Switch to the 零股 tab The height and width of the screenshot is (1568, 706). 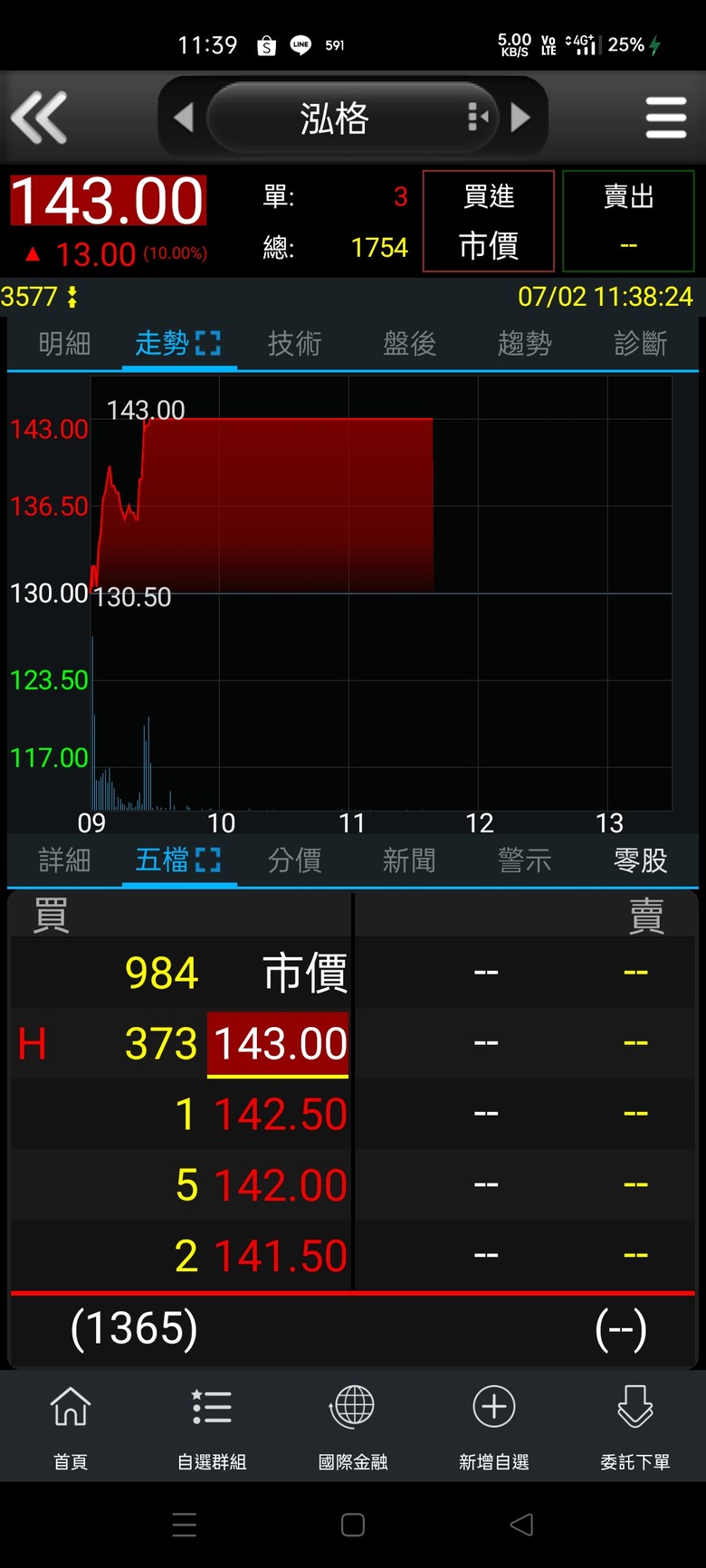[640, 860]
